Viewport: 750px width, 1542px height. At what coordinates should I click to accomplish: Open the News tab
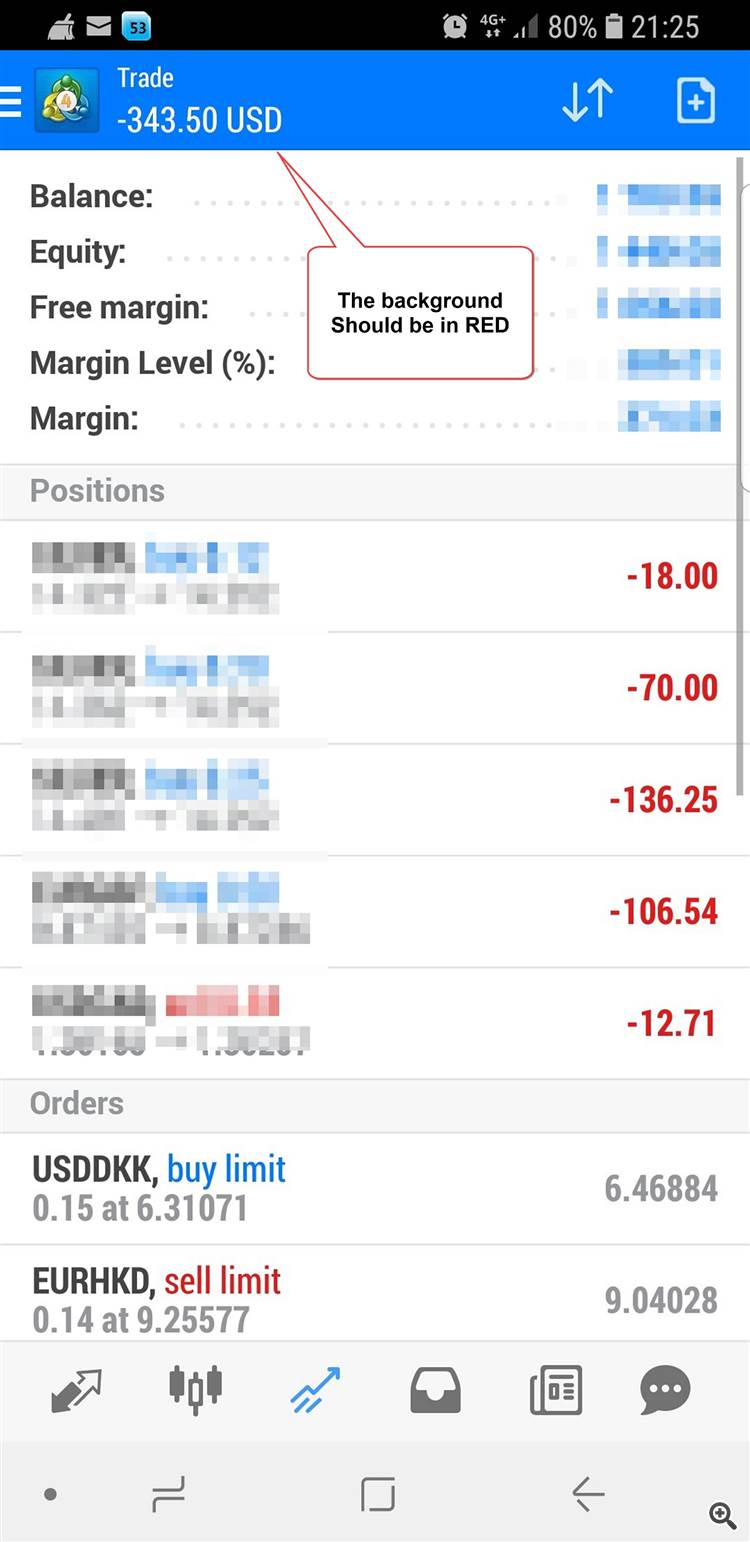click(556, 1391)
